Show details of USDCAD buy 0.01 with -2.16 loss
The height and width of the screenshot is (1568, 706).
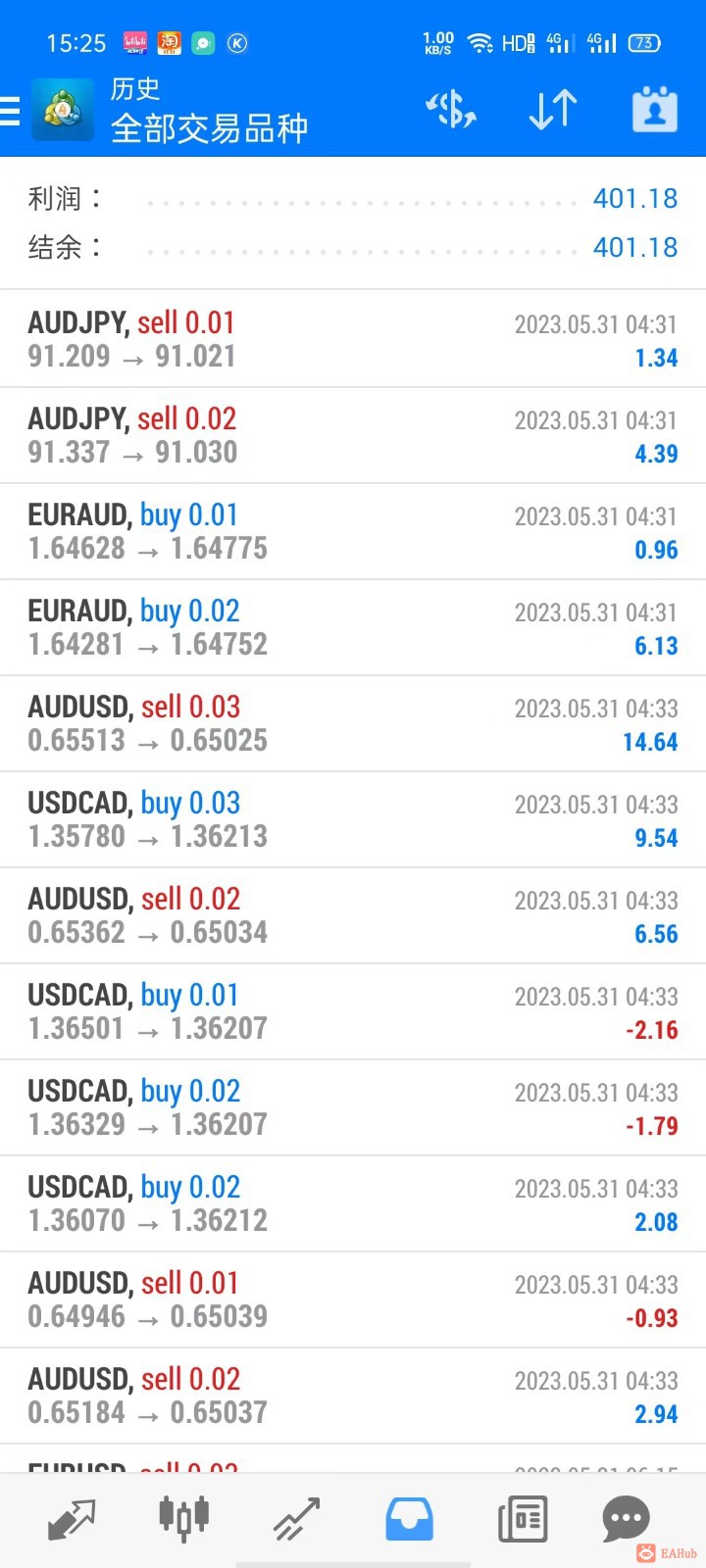point(353,1011)
